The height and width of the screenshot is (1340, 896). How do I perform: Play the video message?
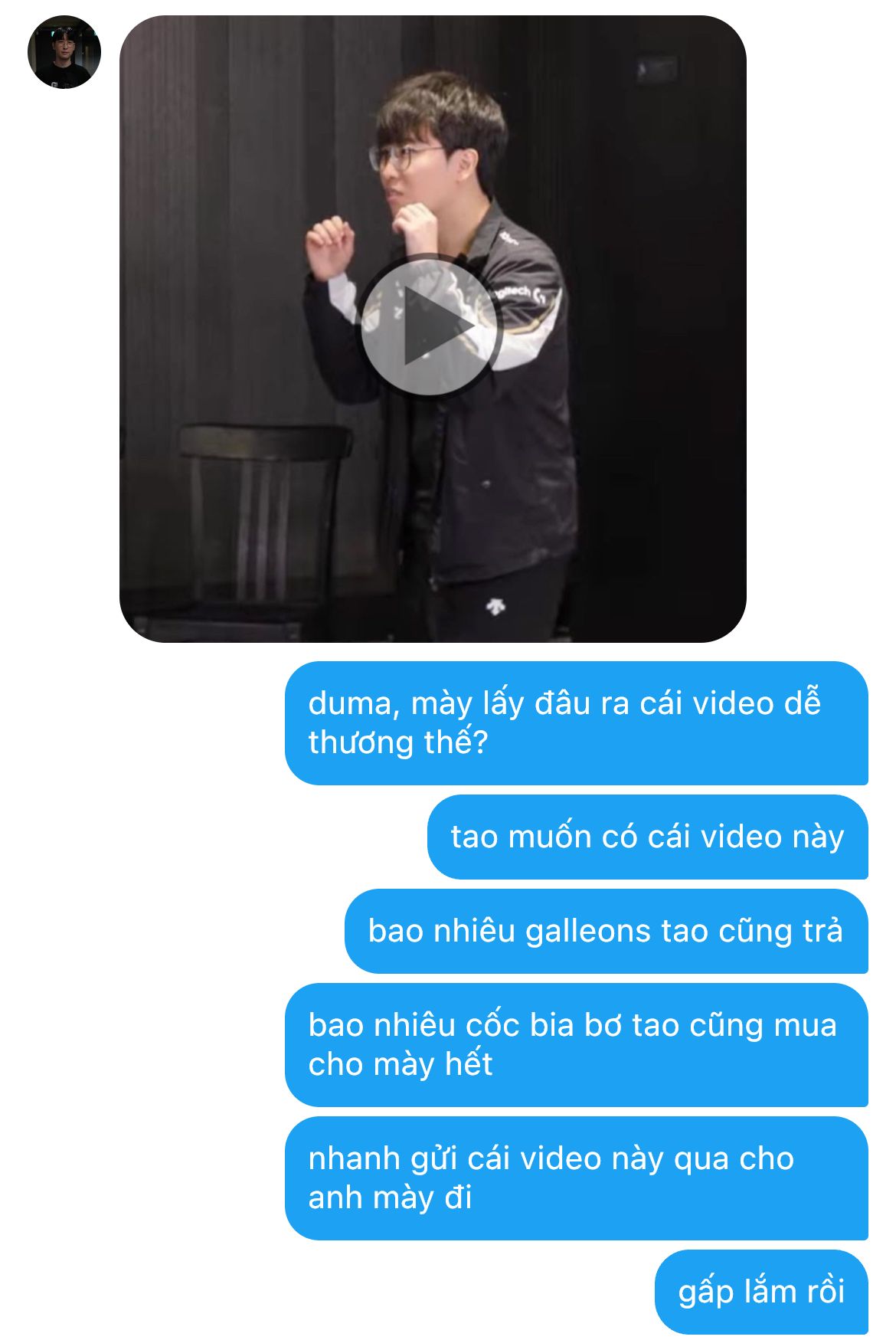[x=431, y=326]
